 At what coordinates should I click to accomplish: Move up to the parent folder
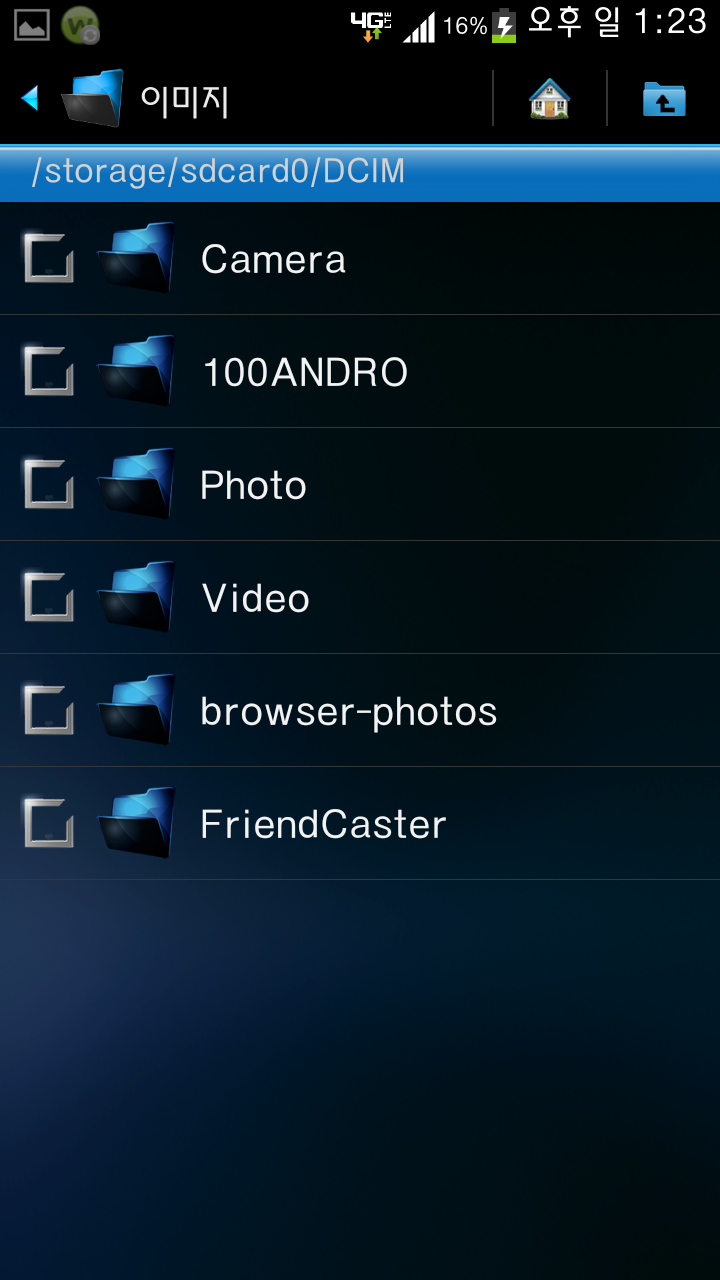[664, 99]
